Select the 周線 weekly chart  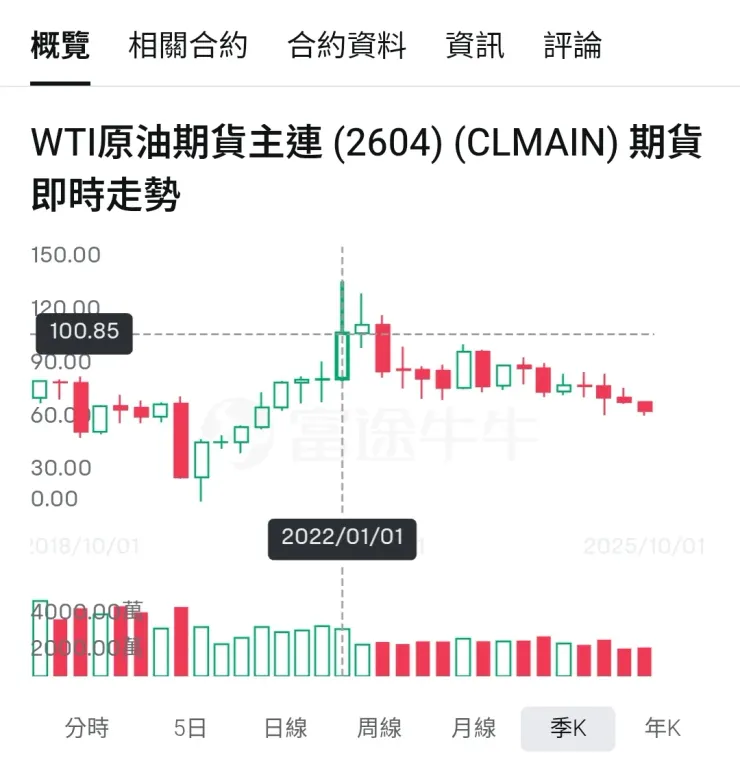click(x=378, y=729)
